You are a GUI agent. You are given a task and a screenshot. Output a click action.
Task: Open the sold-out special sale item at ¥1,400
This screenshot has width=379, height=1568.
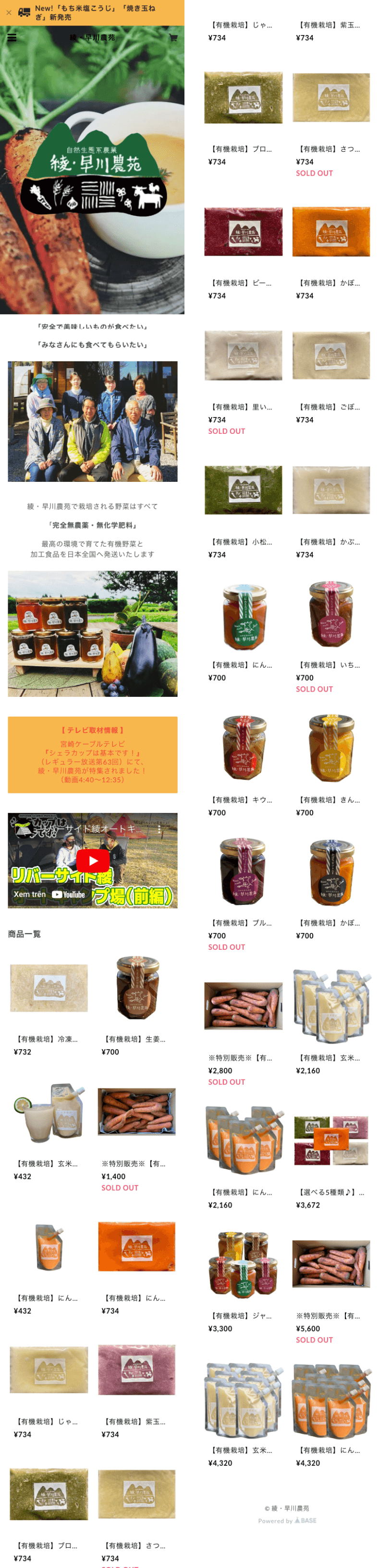(136, 1112)
